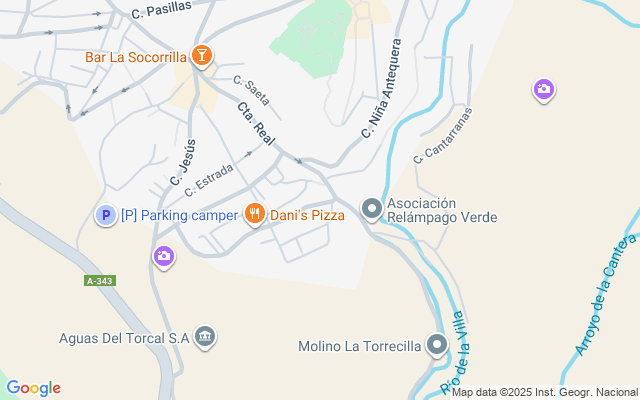Tap the camera marker below Parking camper
This screenshot has width=640, height=400.
tap(164, 257)
